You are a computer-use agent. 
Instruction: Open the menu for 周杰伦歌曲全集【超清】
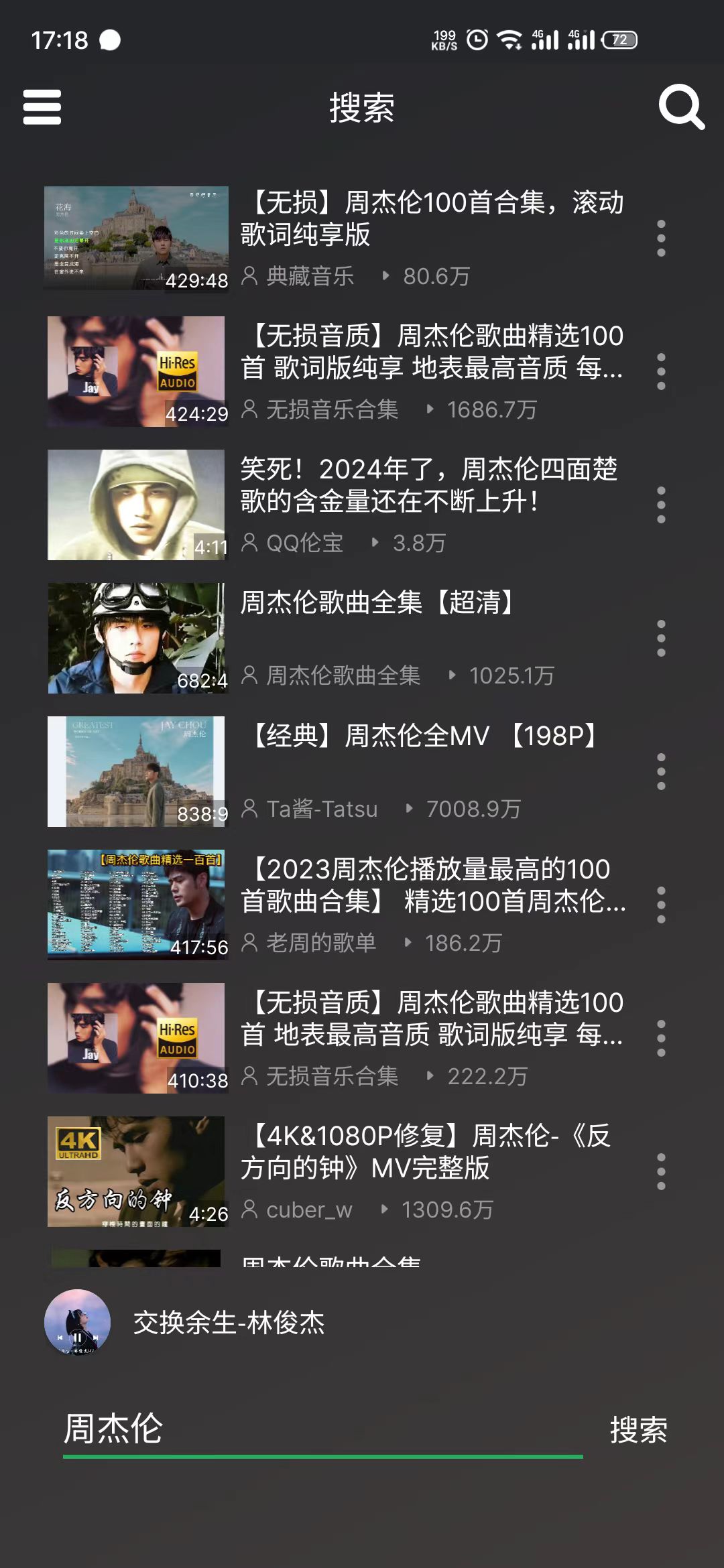click(x=661, y=637)
